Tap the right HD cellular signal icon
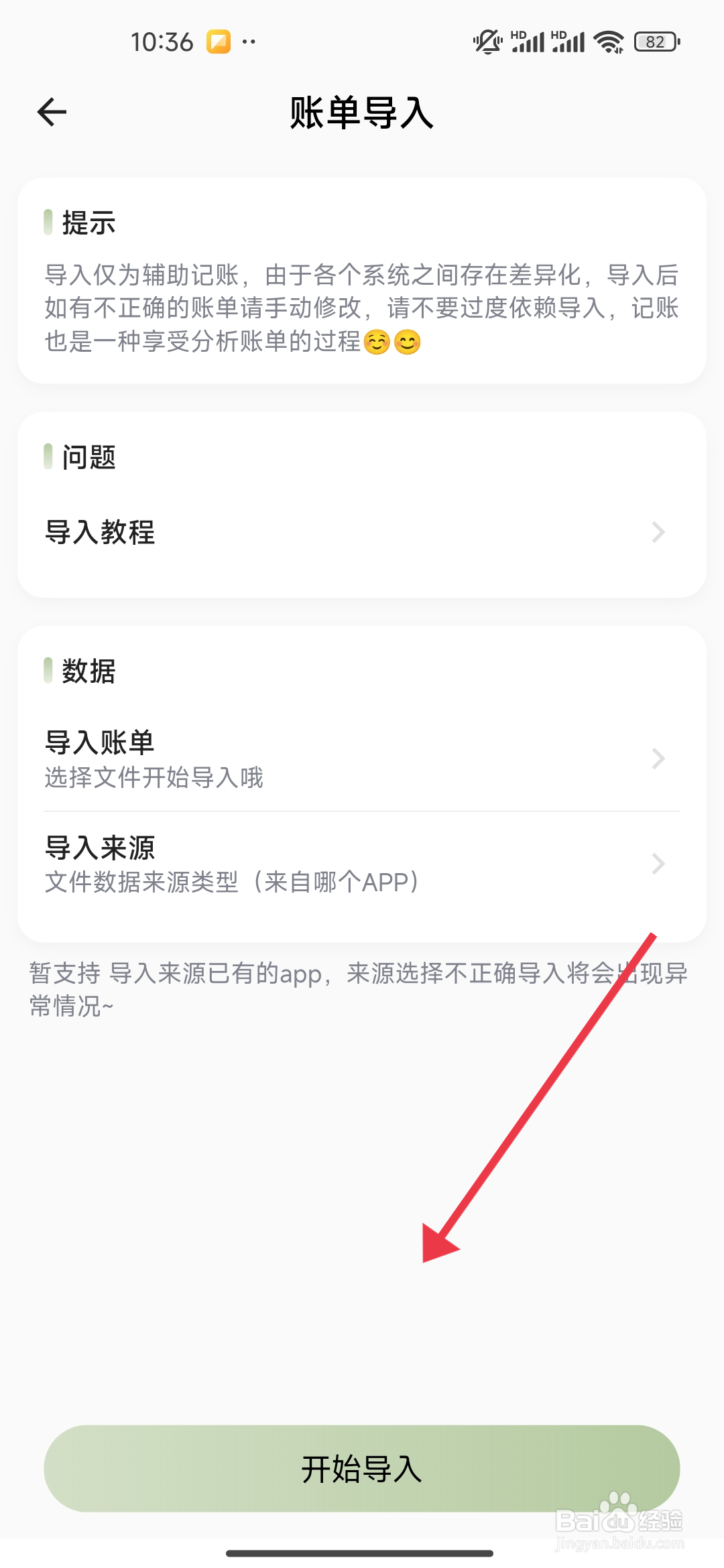 click(568, 42)
